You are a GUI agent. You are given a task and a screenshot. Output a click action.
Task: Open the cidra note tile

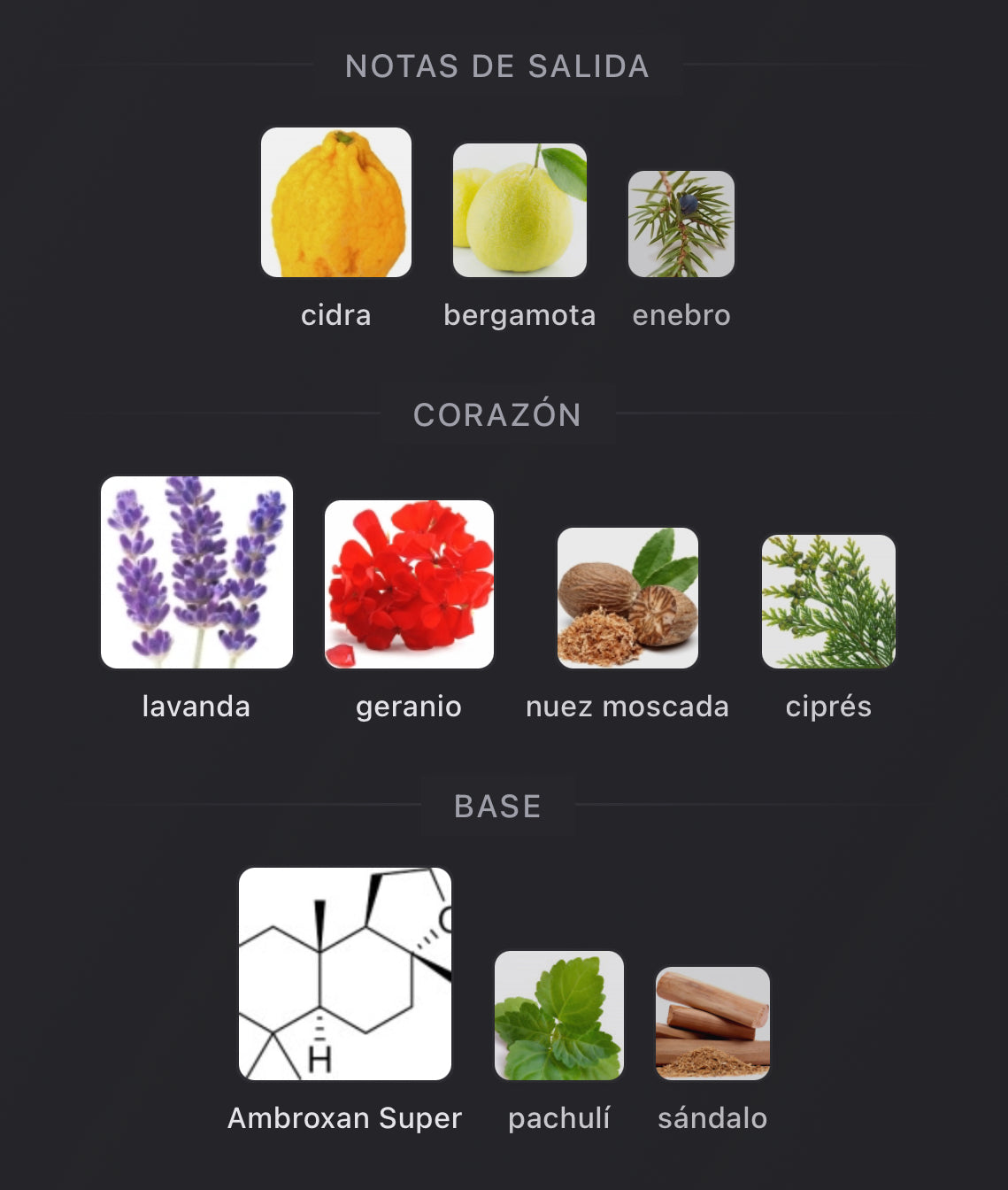[336, 203]
